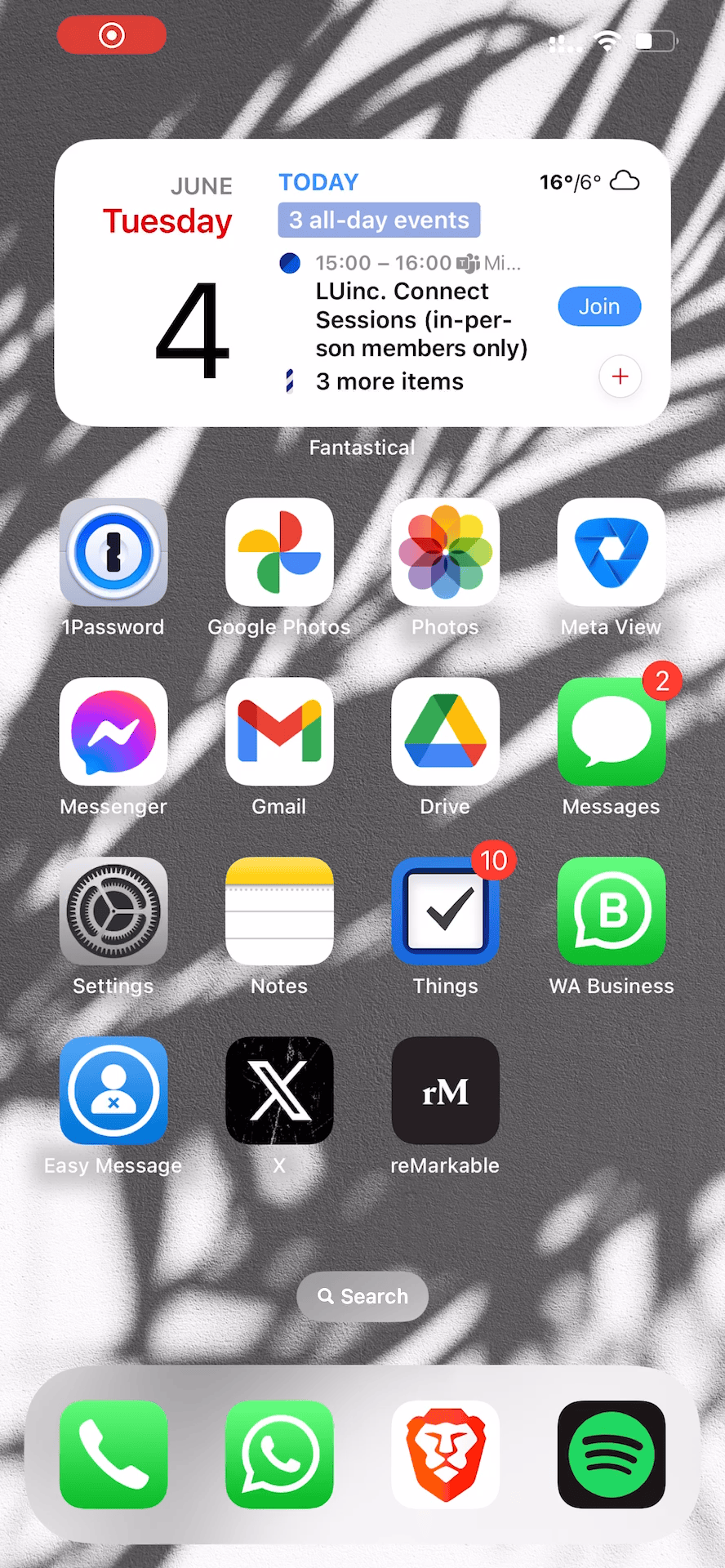This screenshot has width=725, height=1568.
Task: Launch WhatsApp from the dock
Action: tap(279, 1454)
